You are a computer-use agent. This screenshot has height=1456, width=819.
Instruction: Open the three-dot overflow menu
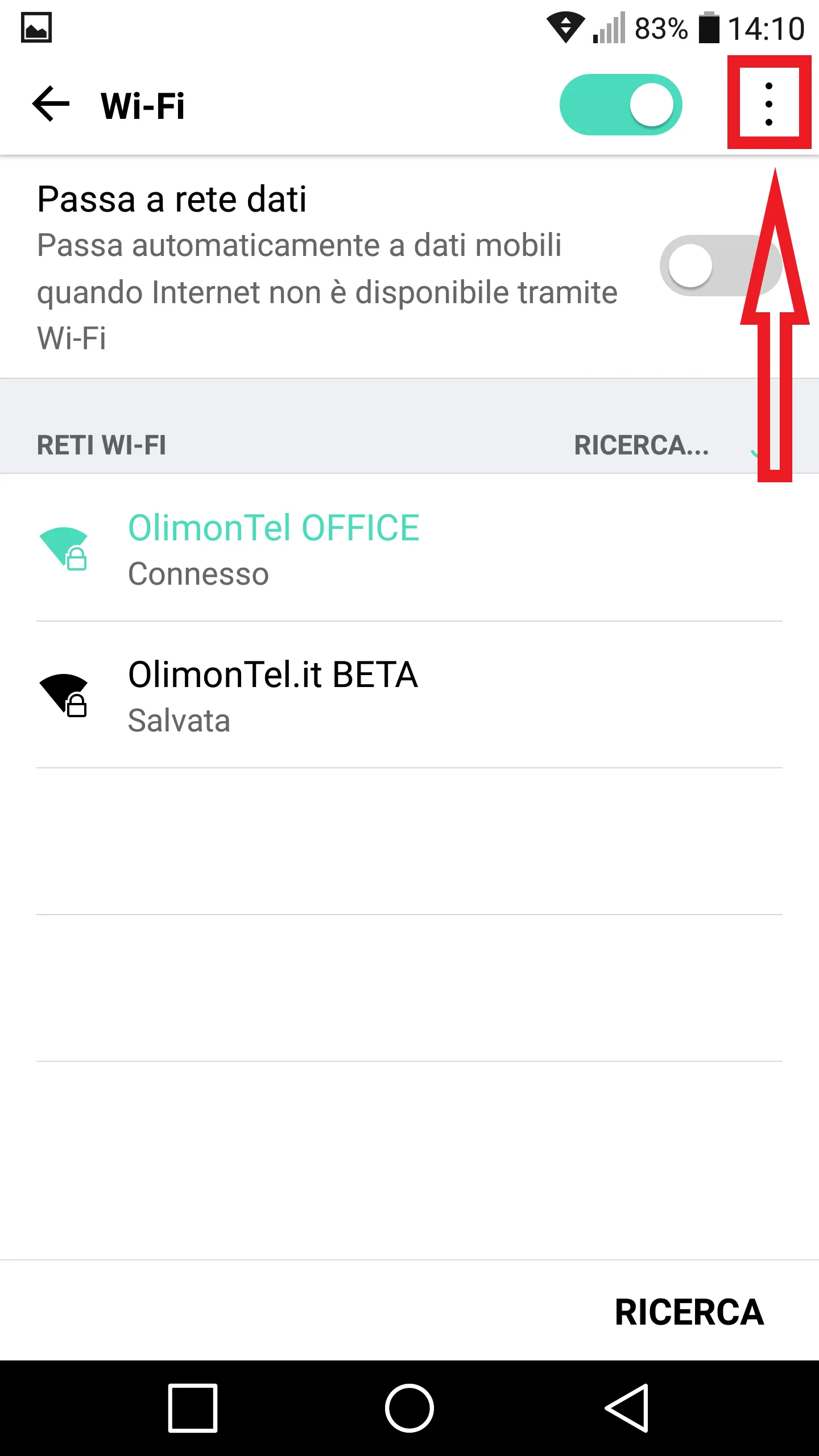(x=769, y=104)
